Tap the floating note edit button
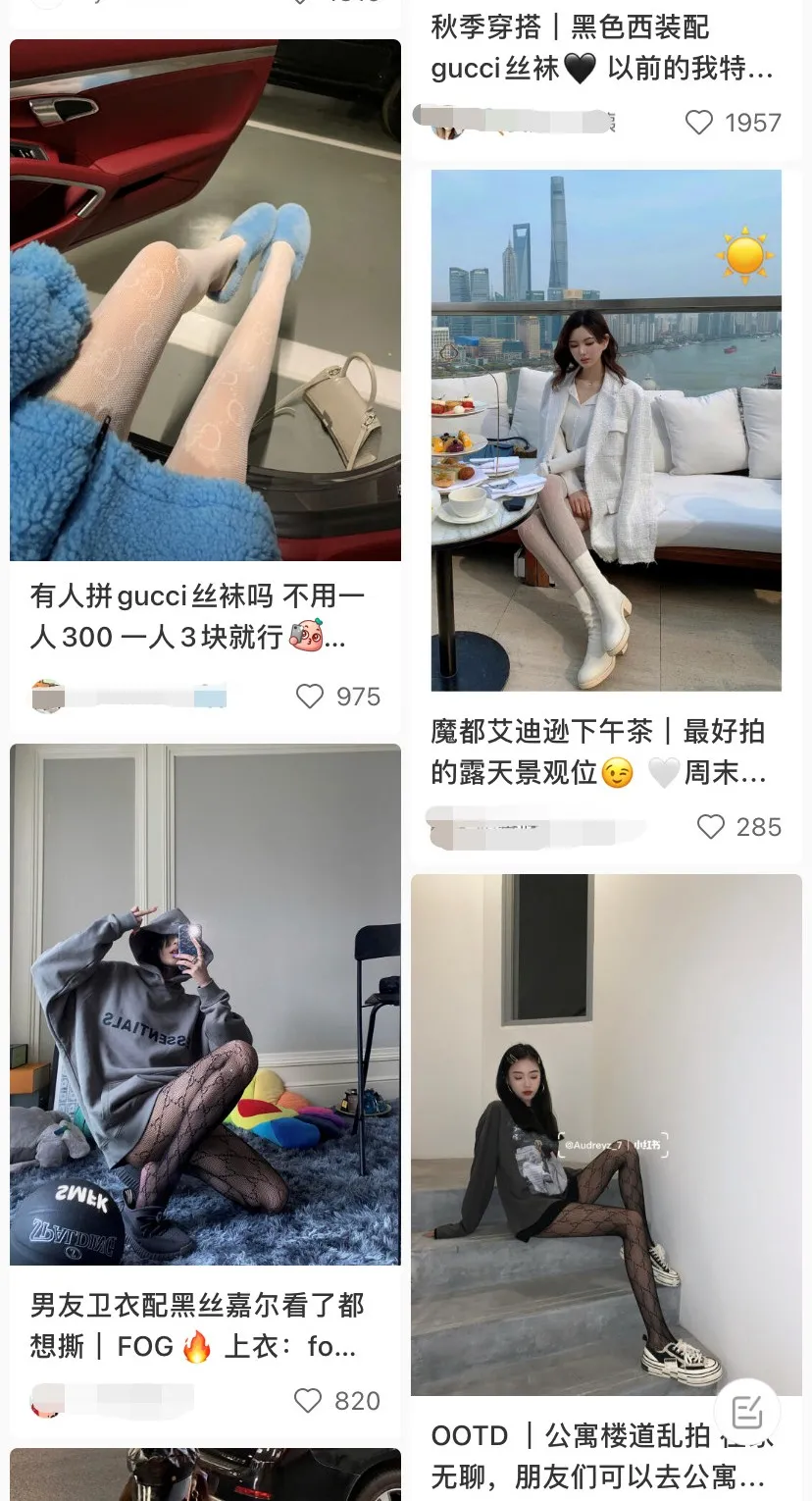812x1501 pixels. coord(747,1412)
